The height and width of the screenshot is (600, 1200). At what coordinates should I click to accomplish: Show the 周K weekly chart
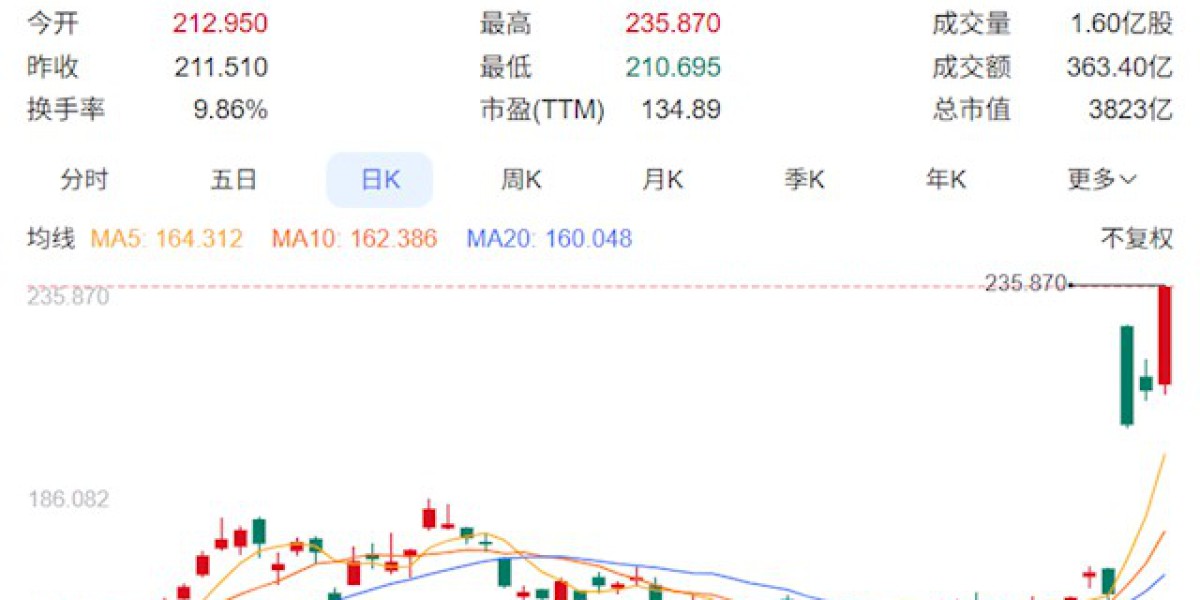[520, 180]
